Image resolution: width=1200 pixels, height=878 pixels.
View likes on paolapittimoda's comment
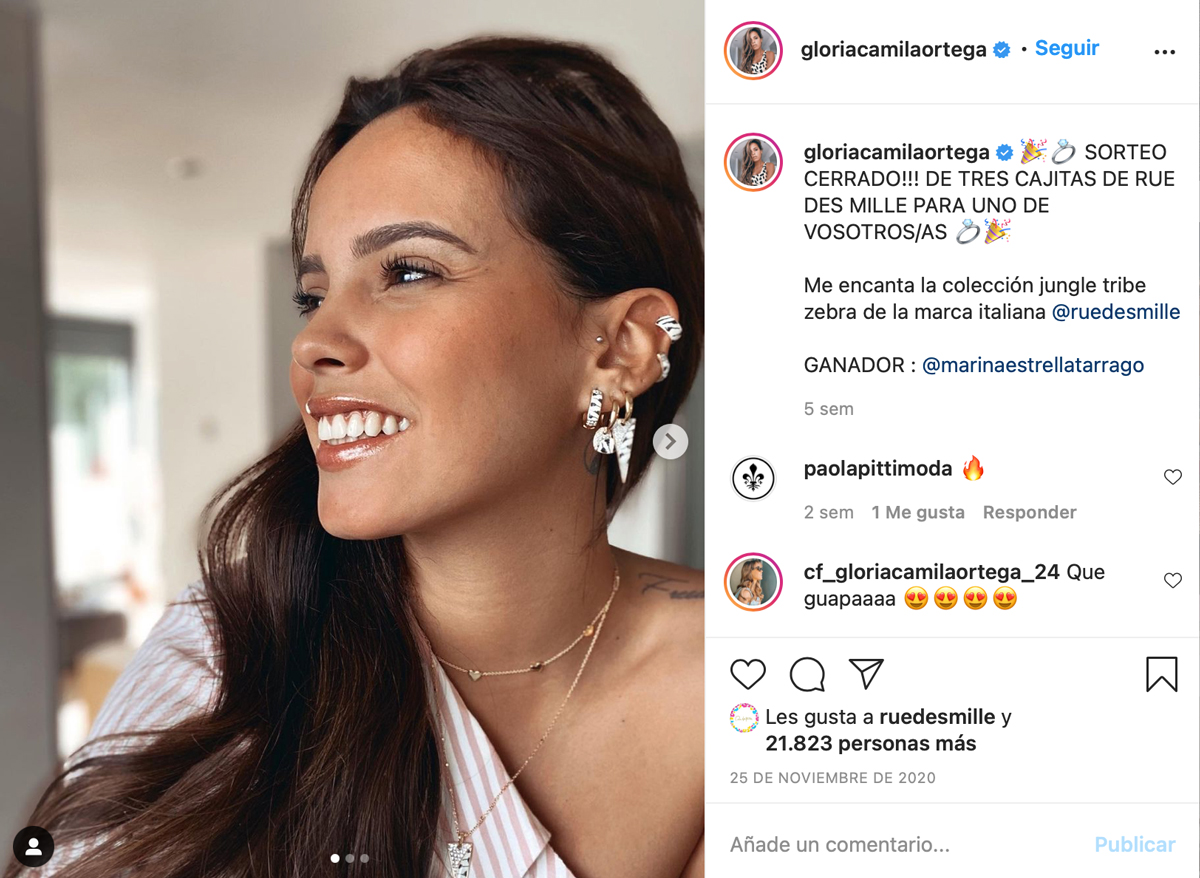[x=917, y=512]
